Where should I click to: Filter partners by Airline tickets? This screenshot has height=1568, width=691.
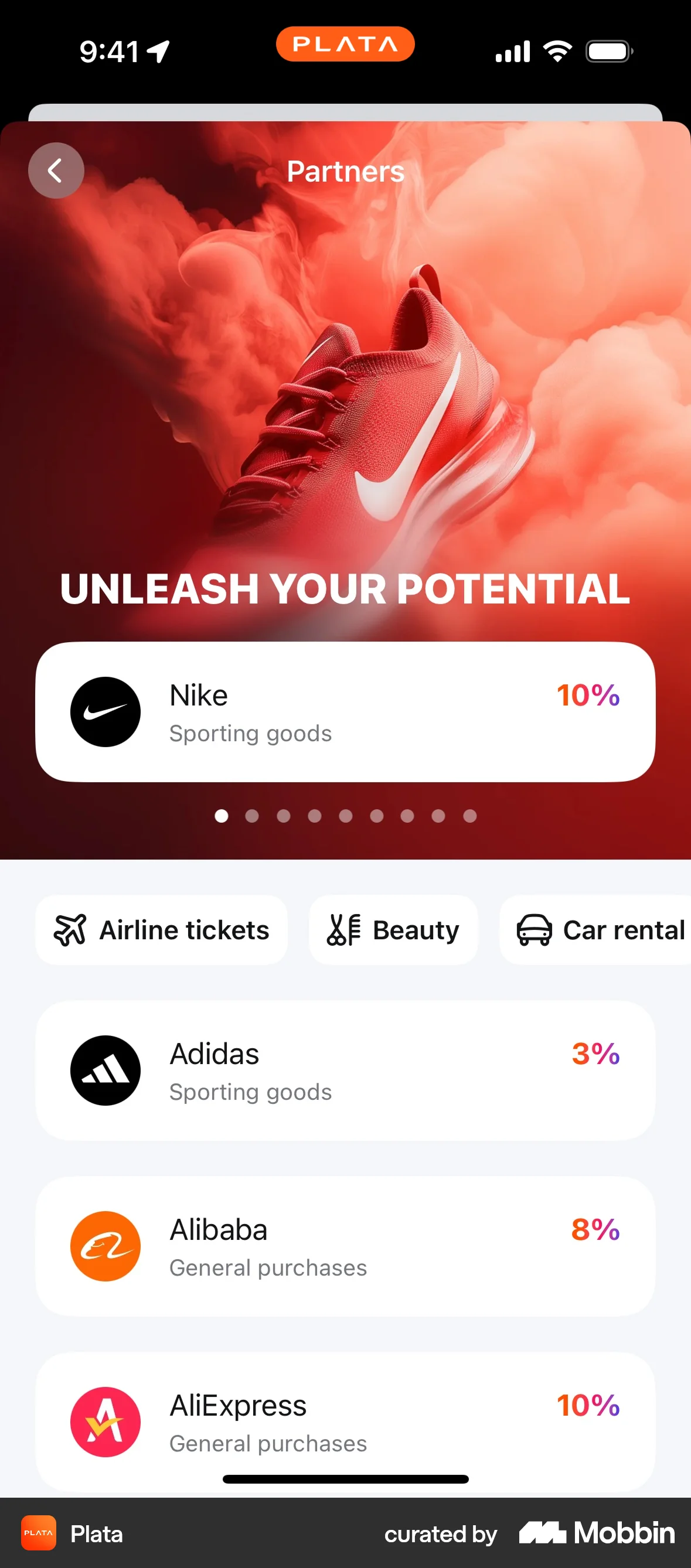pos(161,929)
